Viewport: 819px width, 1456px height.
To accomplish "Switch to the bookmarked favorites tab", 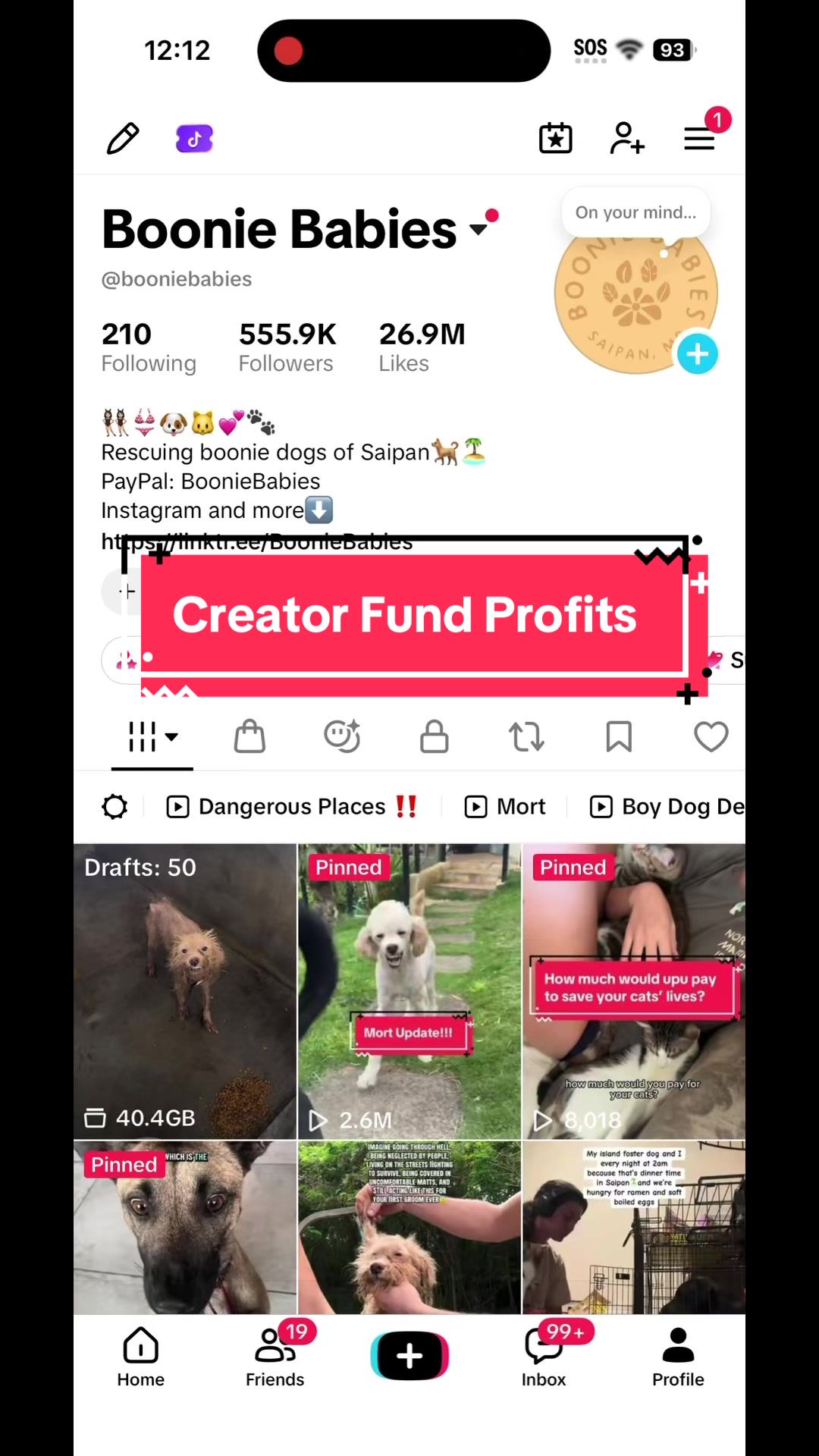I will coord(619,736).
